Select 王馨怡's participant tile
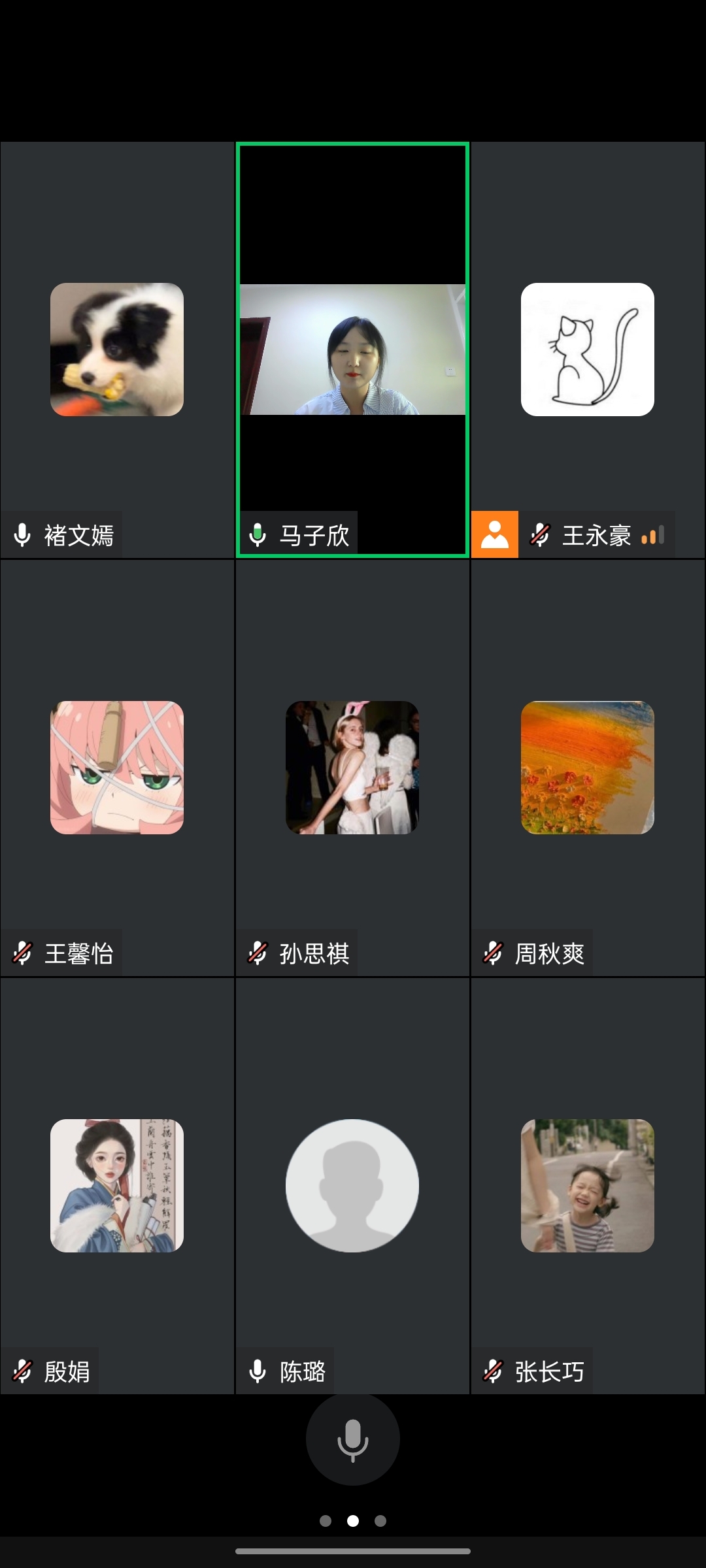Viewport: 706px width, 1568px height. pos(117,768)
